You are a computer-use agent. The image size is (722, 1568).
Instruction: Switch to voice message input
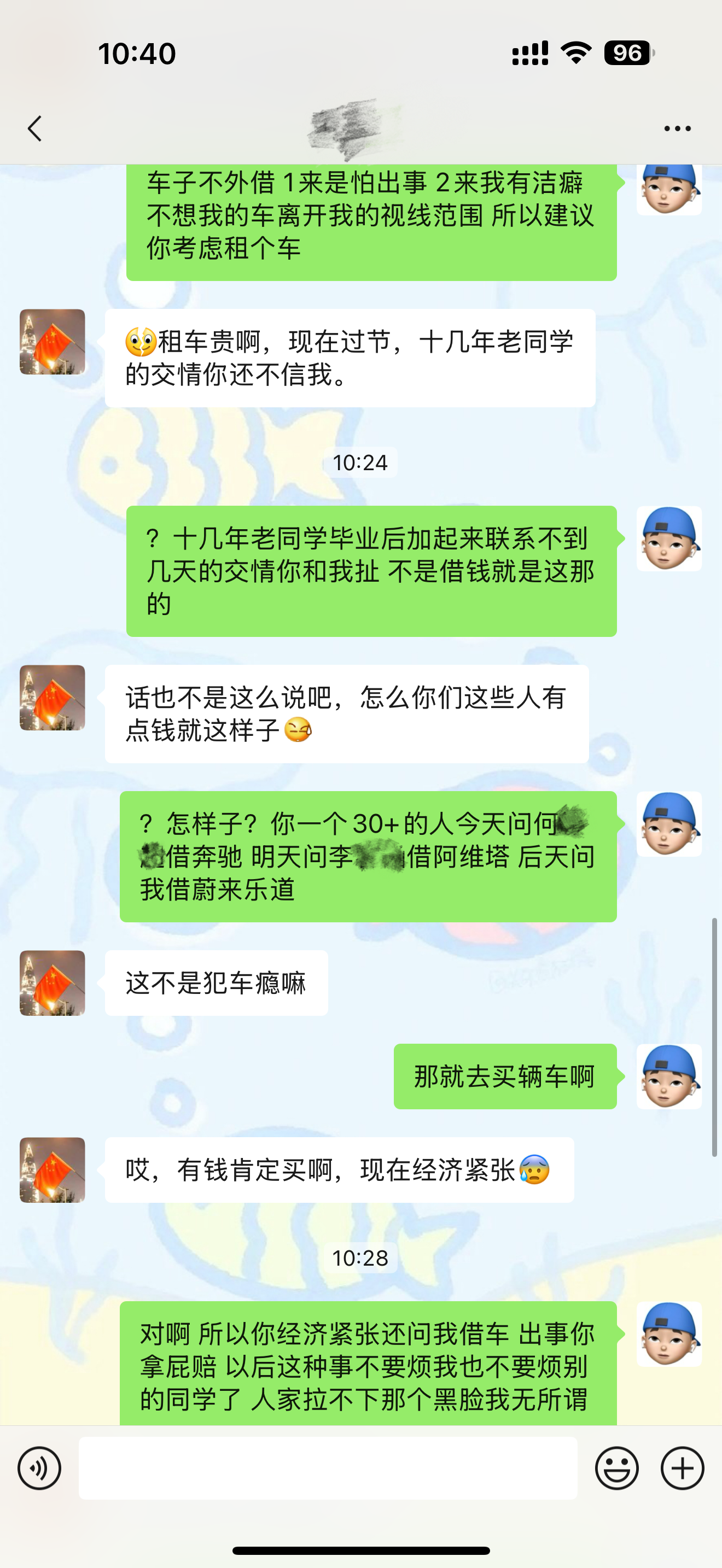pos(39,1468)
